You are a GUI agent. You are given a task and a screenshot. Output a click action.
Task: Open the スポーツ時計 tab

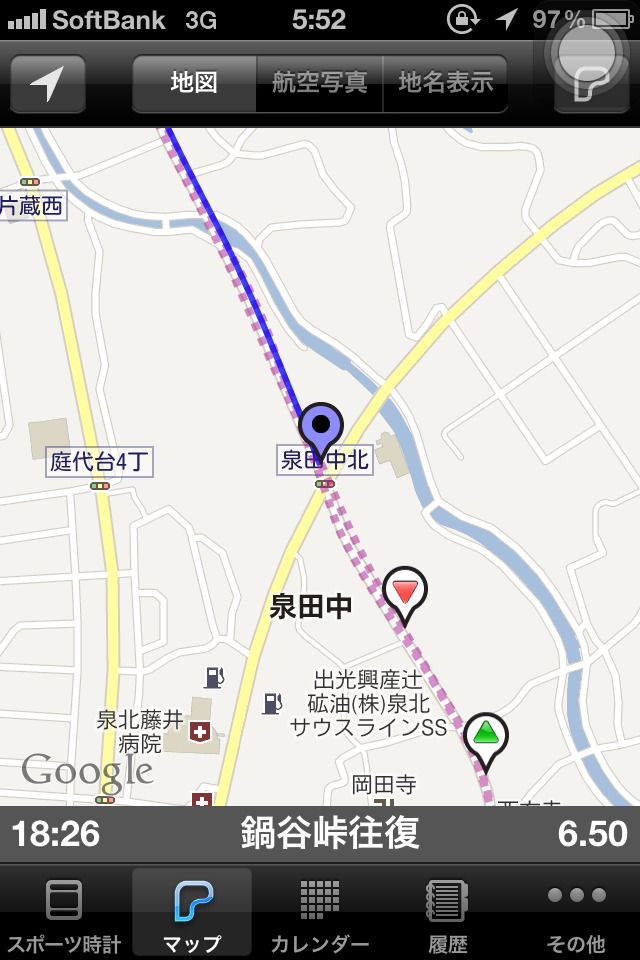(64, 913)
